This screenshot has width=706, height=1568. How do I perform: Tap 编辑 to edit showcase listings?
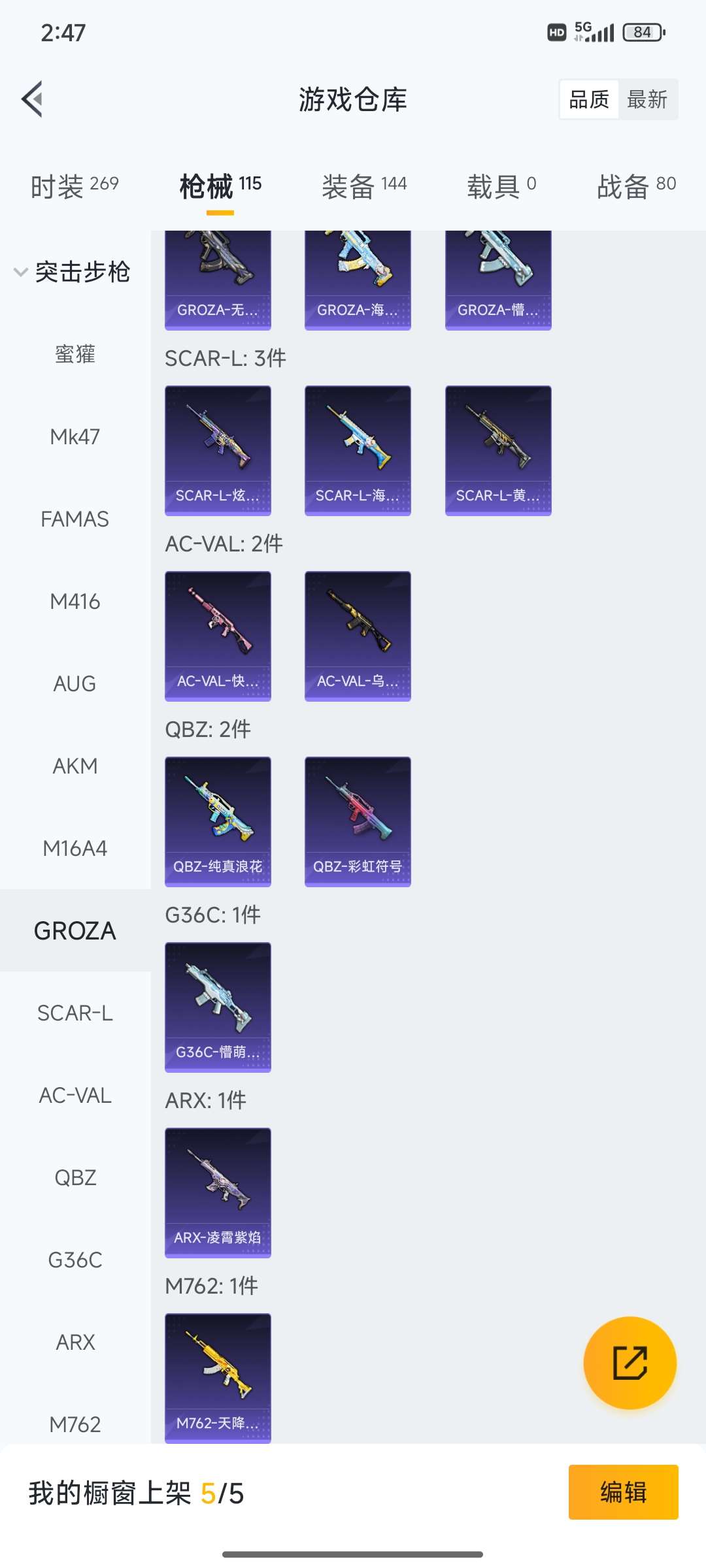(x=623, y=1492)
